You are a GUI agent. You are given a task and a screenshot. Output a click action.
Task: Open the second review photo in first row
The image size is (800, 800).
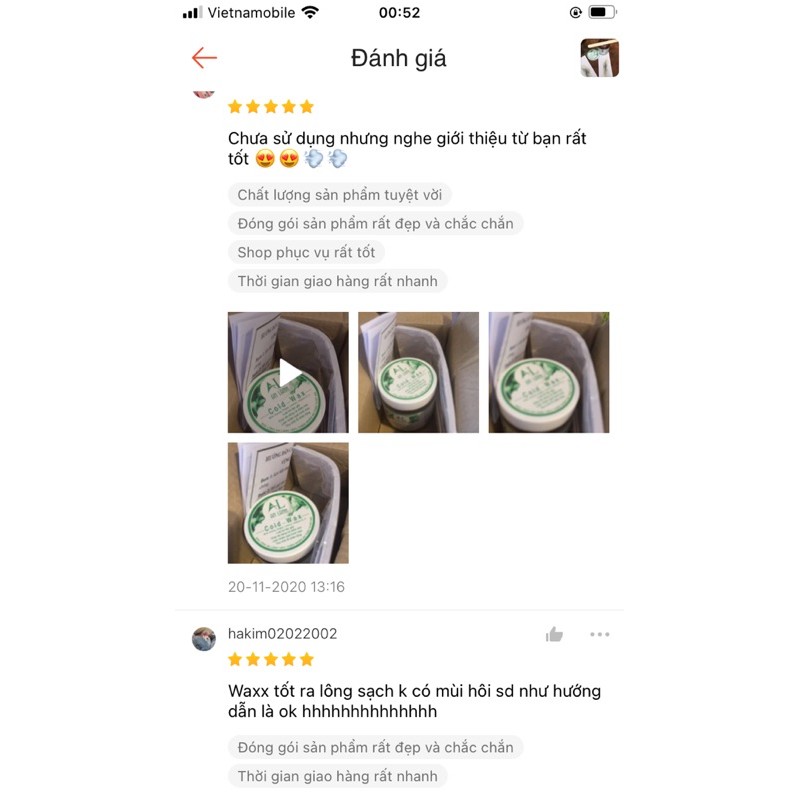tap(418, 372)
